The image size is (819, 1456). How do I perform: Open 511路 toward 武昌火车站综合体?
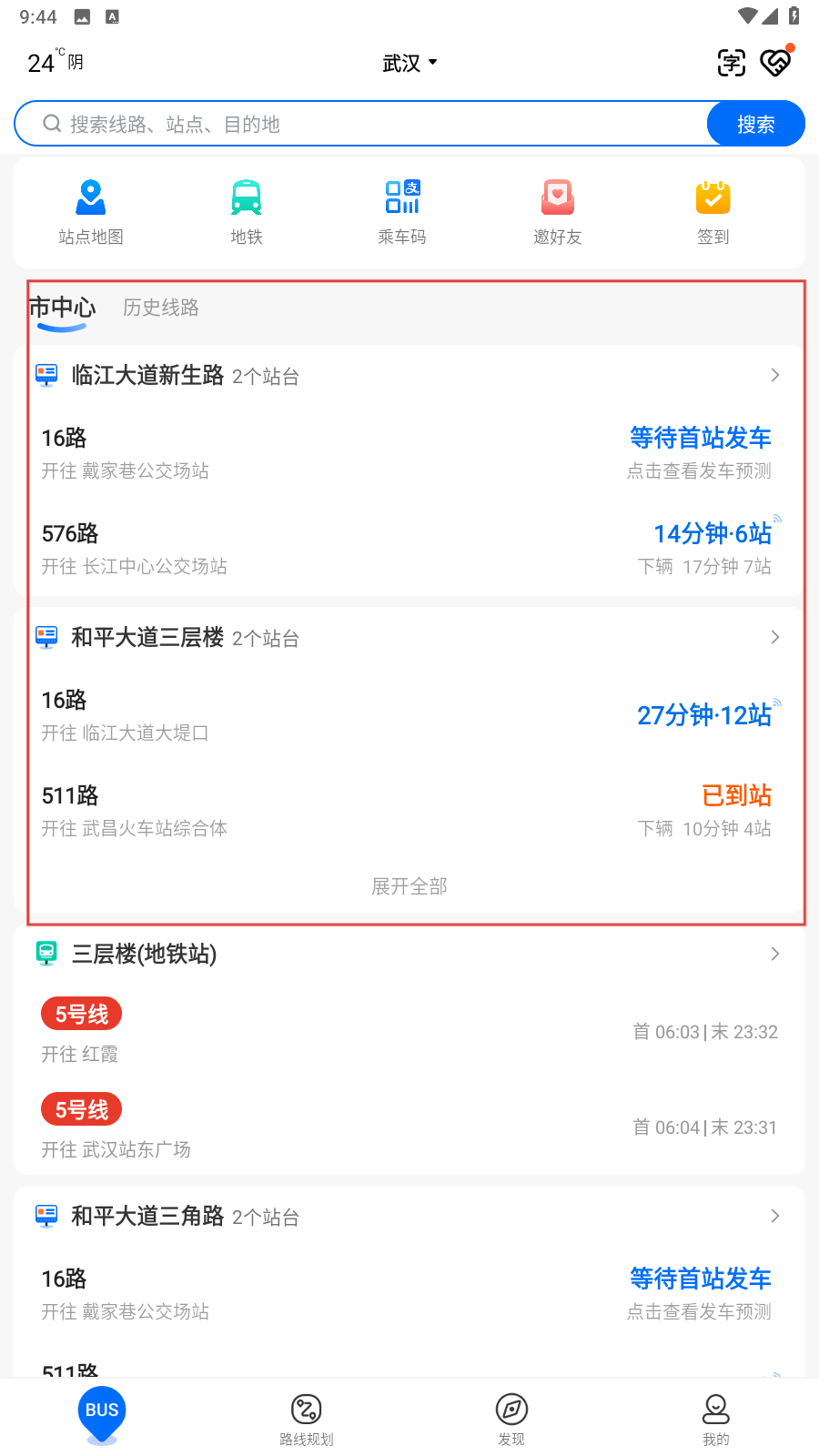(x=409, y=811)
